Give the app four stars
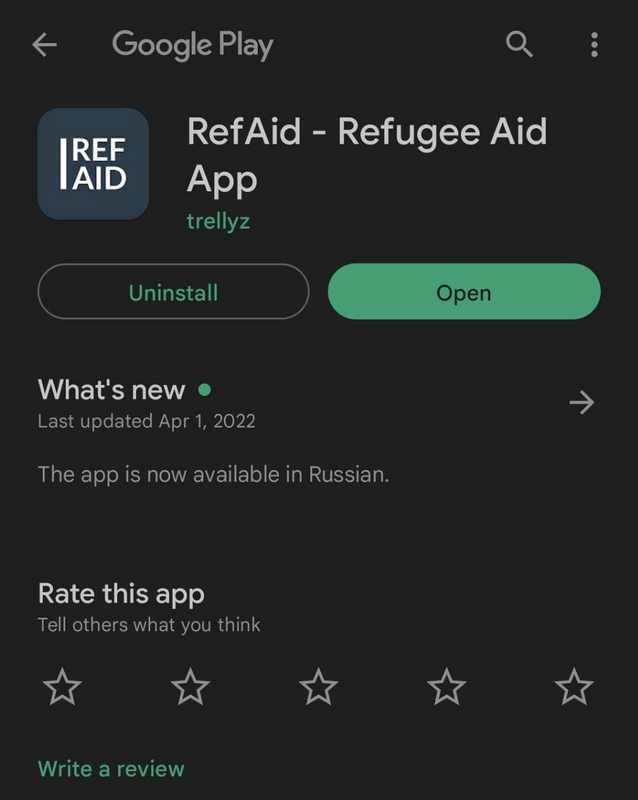This screenshot has height=800, width=638. click(x=446, y=687)
